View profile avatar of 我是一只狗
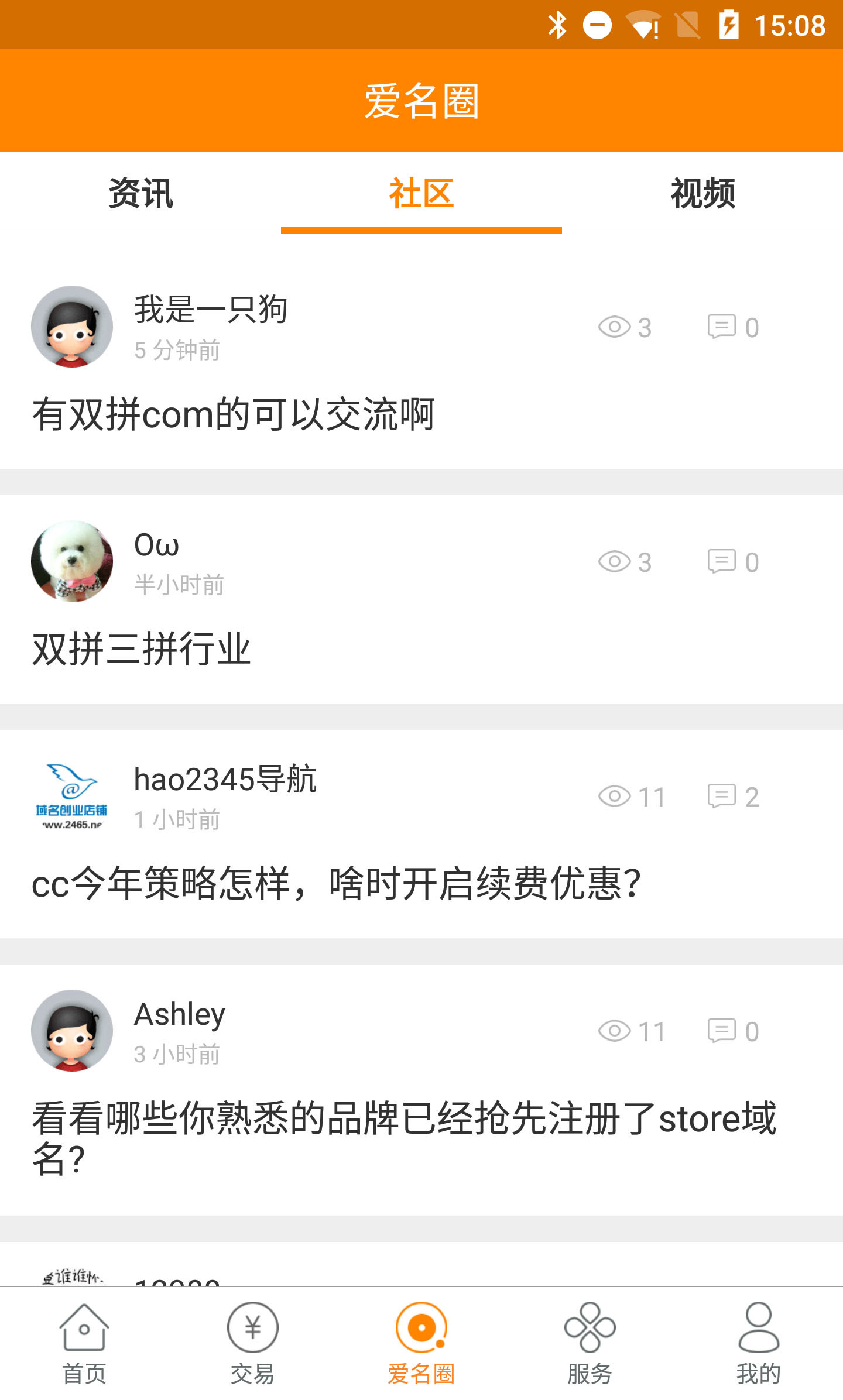 point(72,327)
